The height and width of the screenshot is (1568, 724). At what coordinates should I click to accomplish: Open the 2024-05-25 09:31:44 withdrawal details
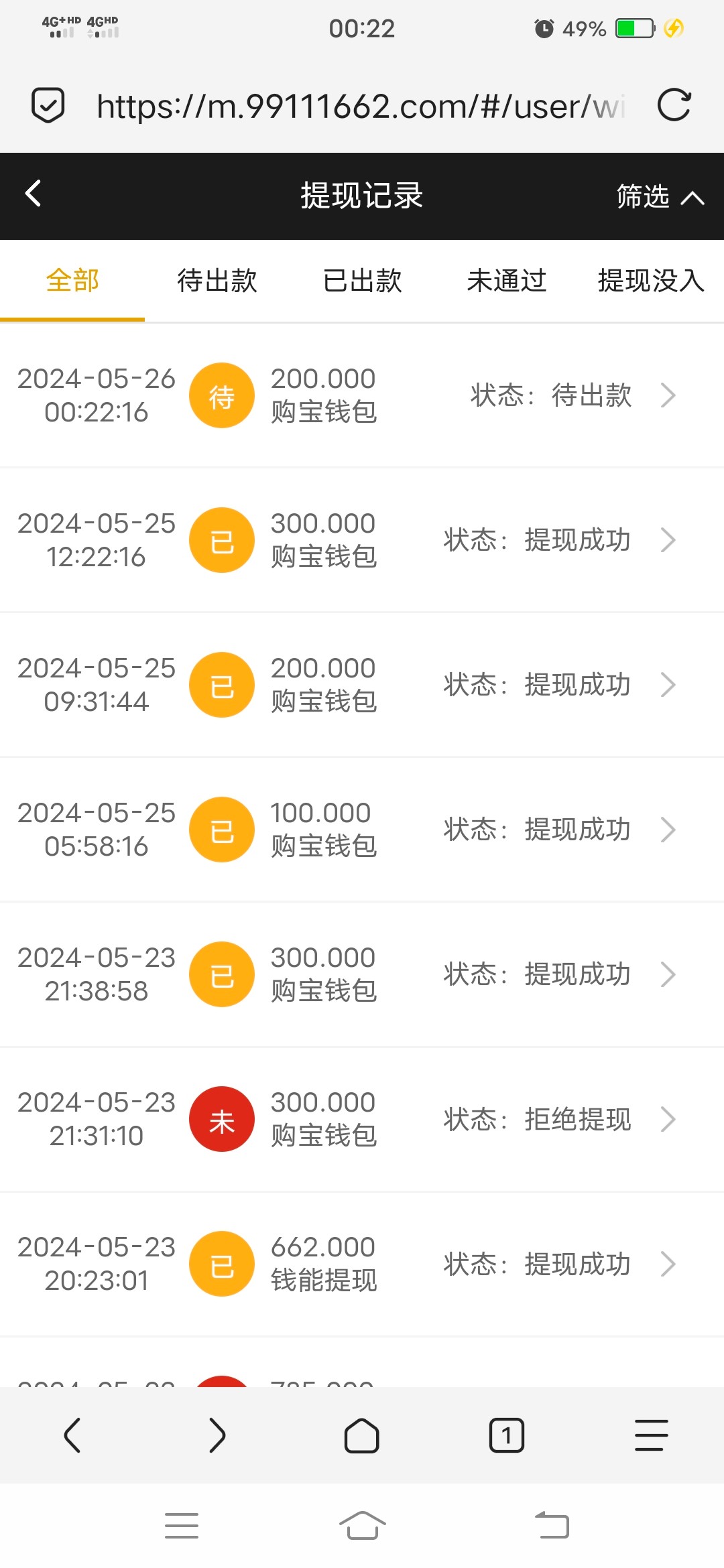362,685
